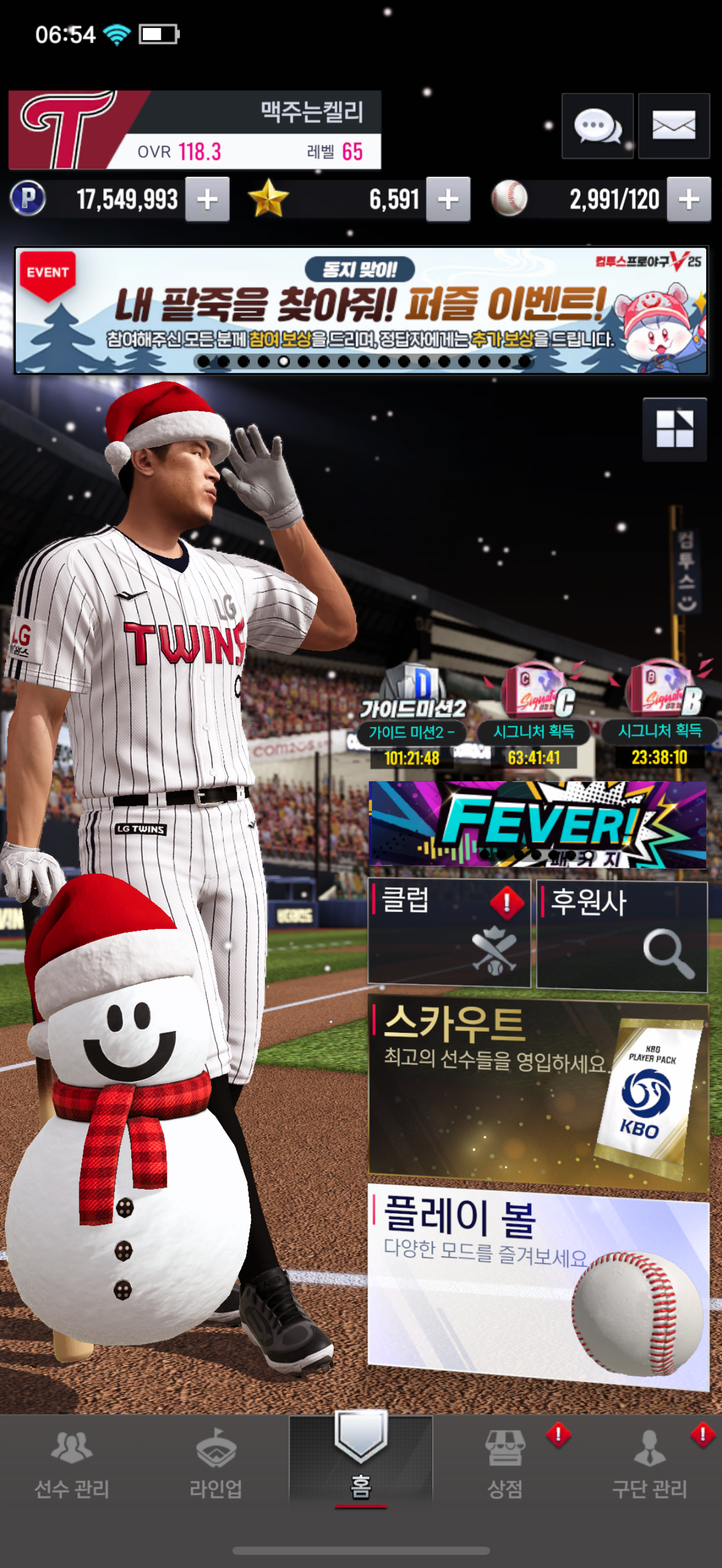Go to the 구단 관리 tab
This screenshot has width=722, height=1568.
[x=649, y=1464]
